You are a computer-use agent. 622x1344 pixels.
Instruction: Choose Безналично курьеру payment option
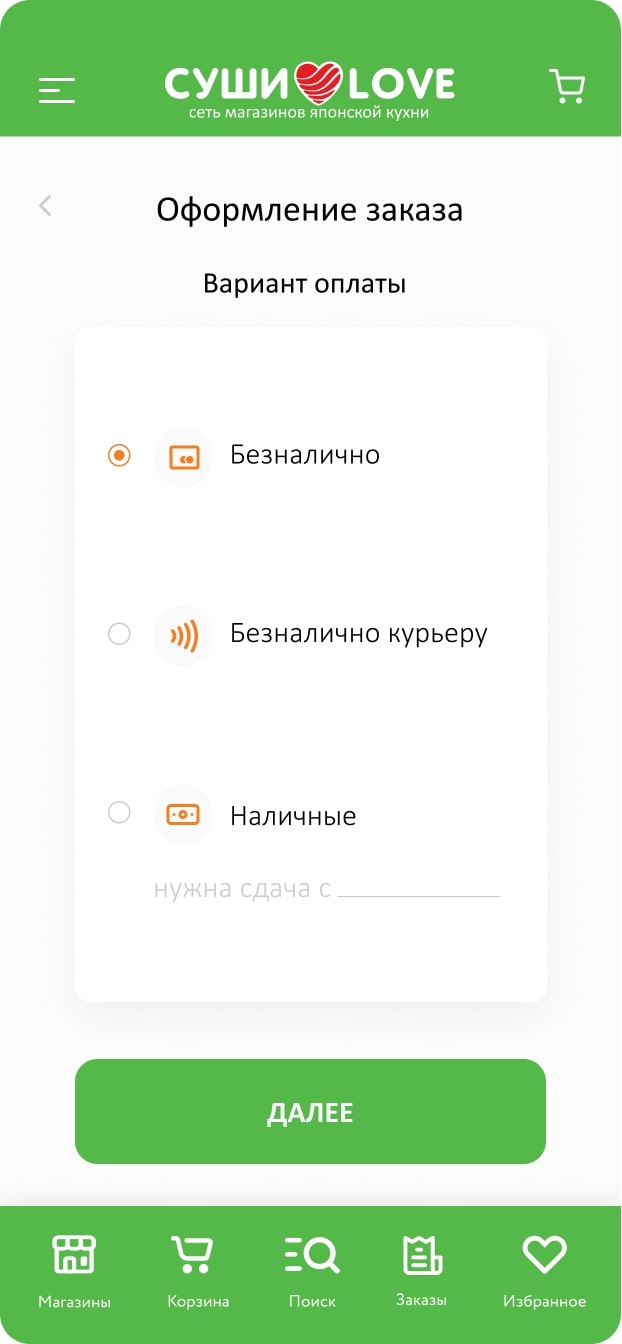click(x=119, y=634)
